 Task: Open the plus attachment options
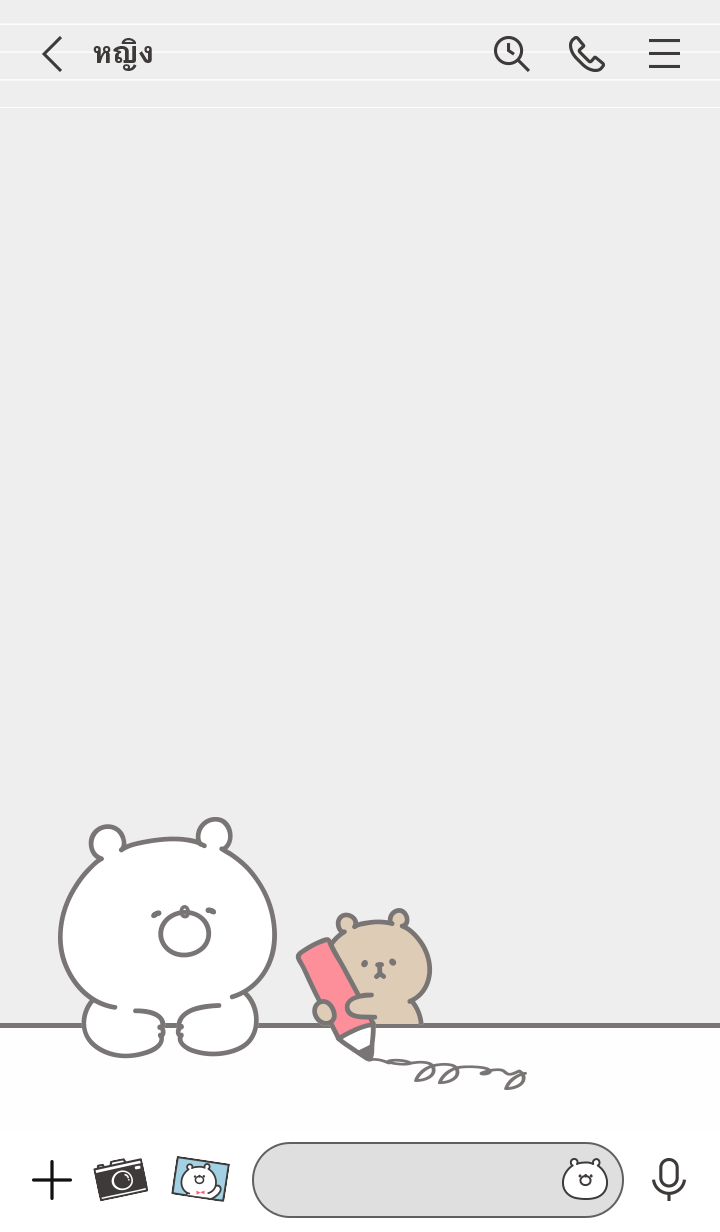coord(52,1180)
